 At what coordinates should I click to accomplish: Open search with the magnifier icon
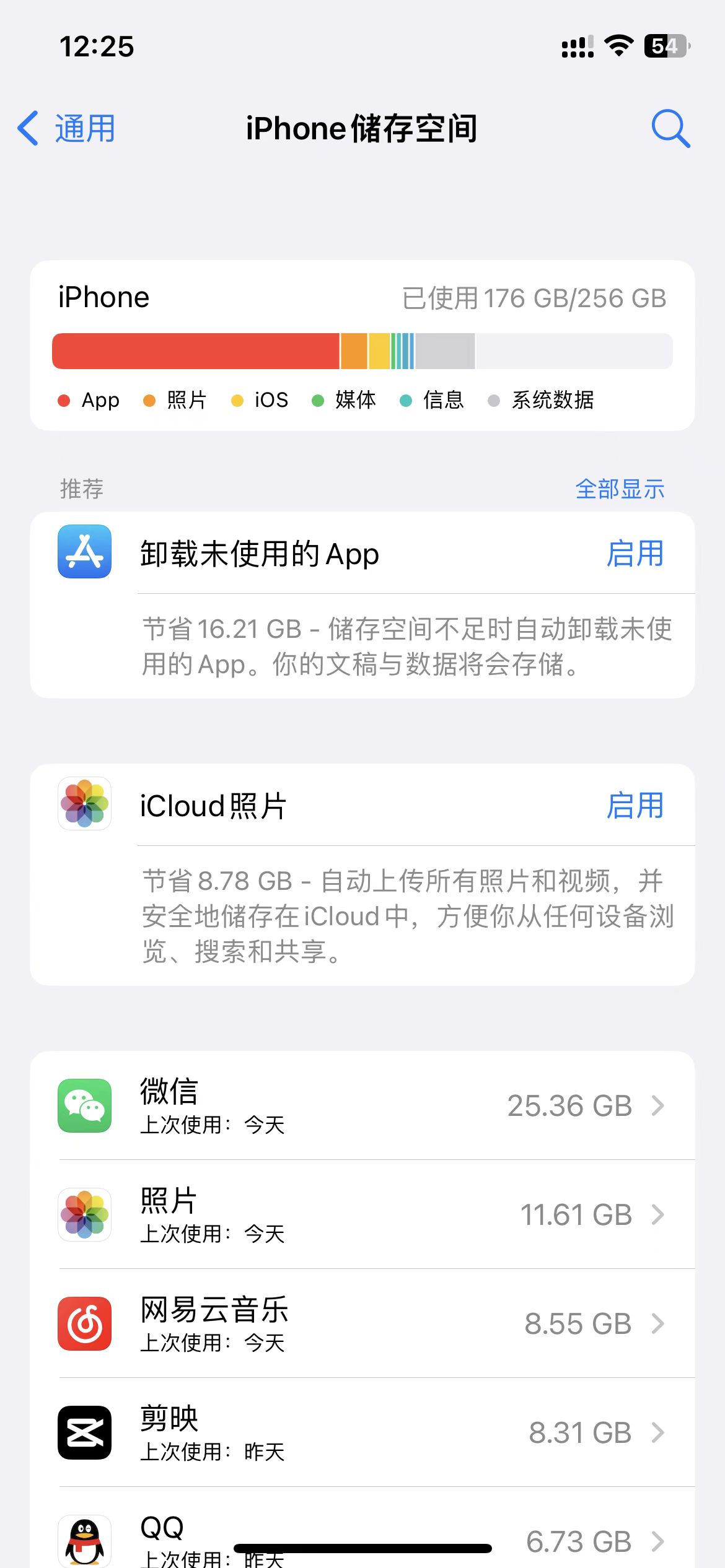(671, 129)
